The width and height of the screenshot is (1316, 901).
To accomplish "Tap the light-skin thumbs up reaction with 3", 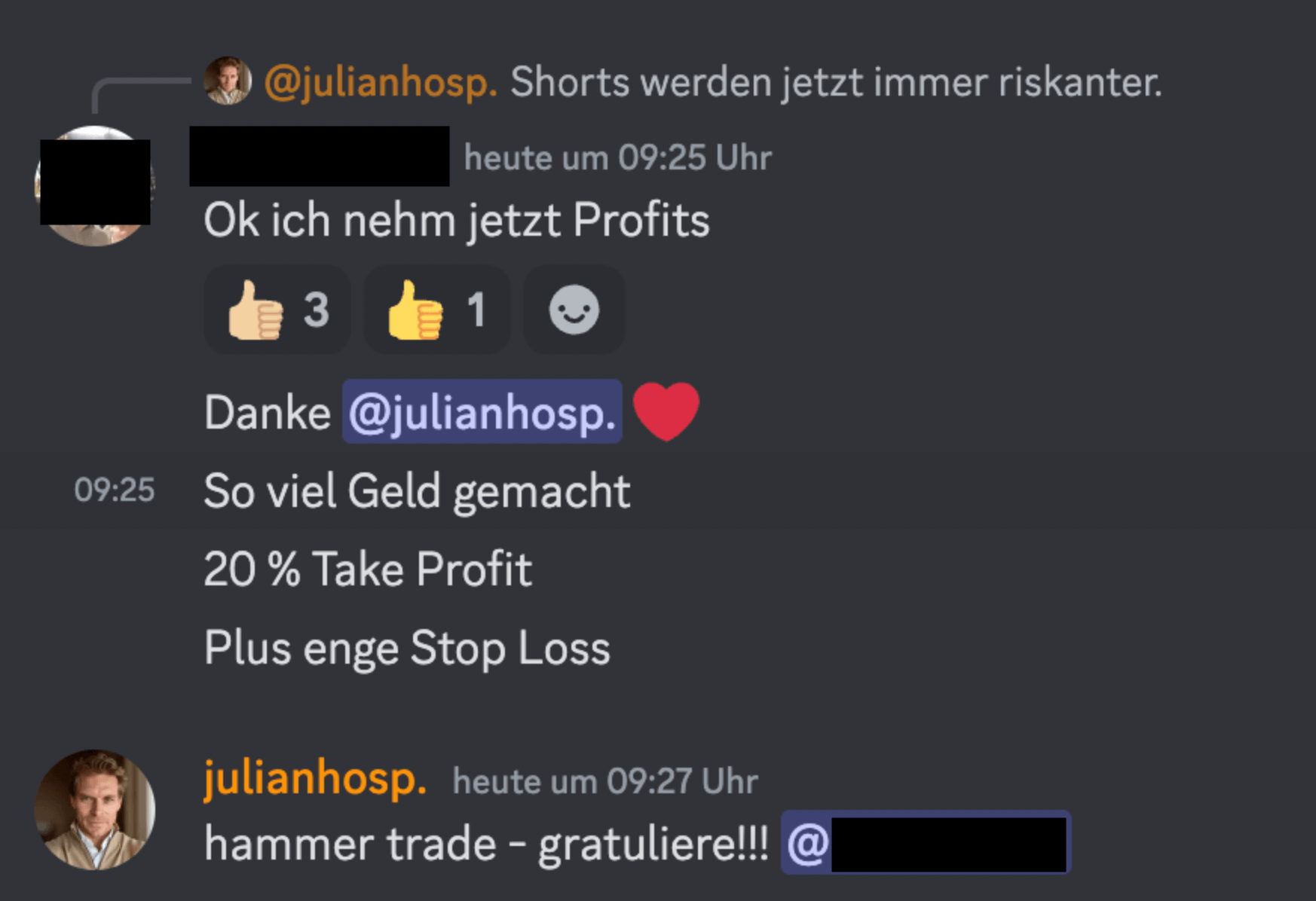I will tap(277, 310).
